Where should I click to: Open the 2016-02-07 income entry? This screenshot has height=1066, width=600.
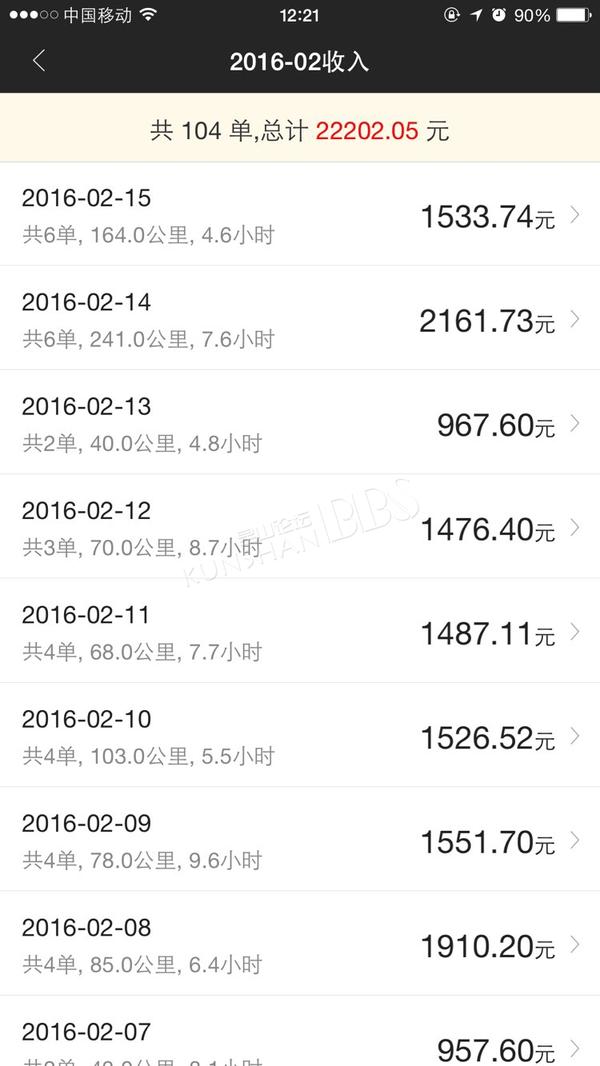tap(300, 1031)
